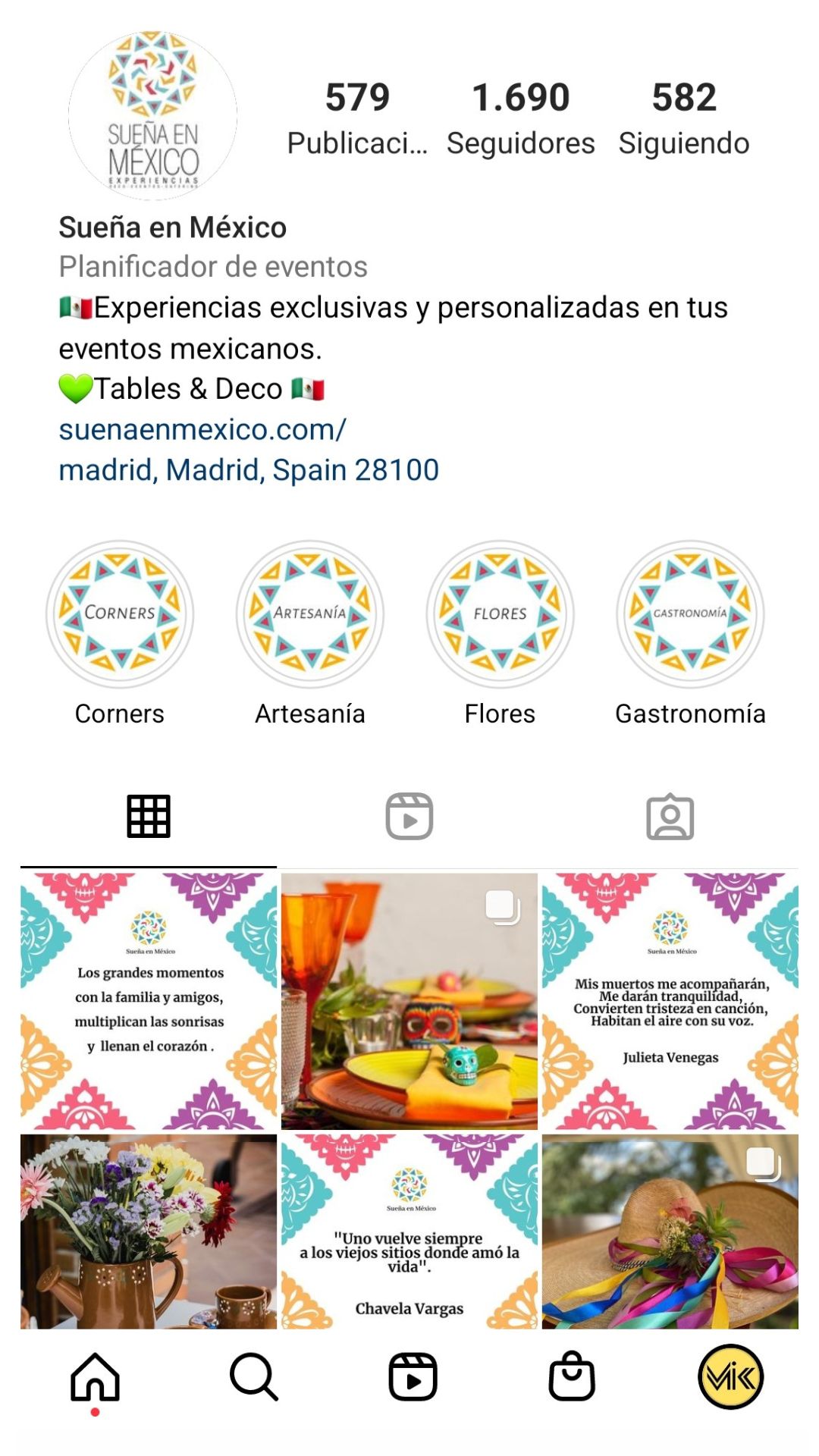Open the suenaenmexico.com website link
Viewport: 819px width, 1456px height.
(x=202, y=429)
